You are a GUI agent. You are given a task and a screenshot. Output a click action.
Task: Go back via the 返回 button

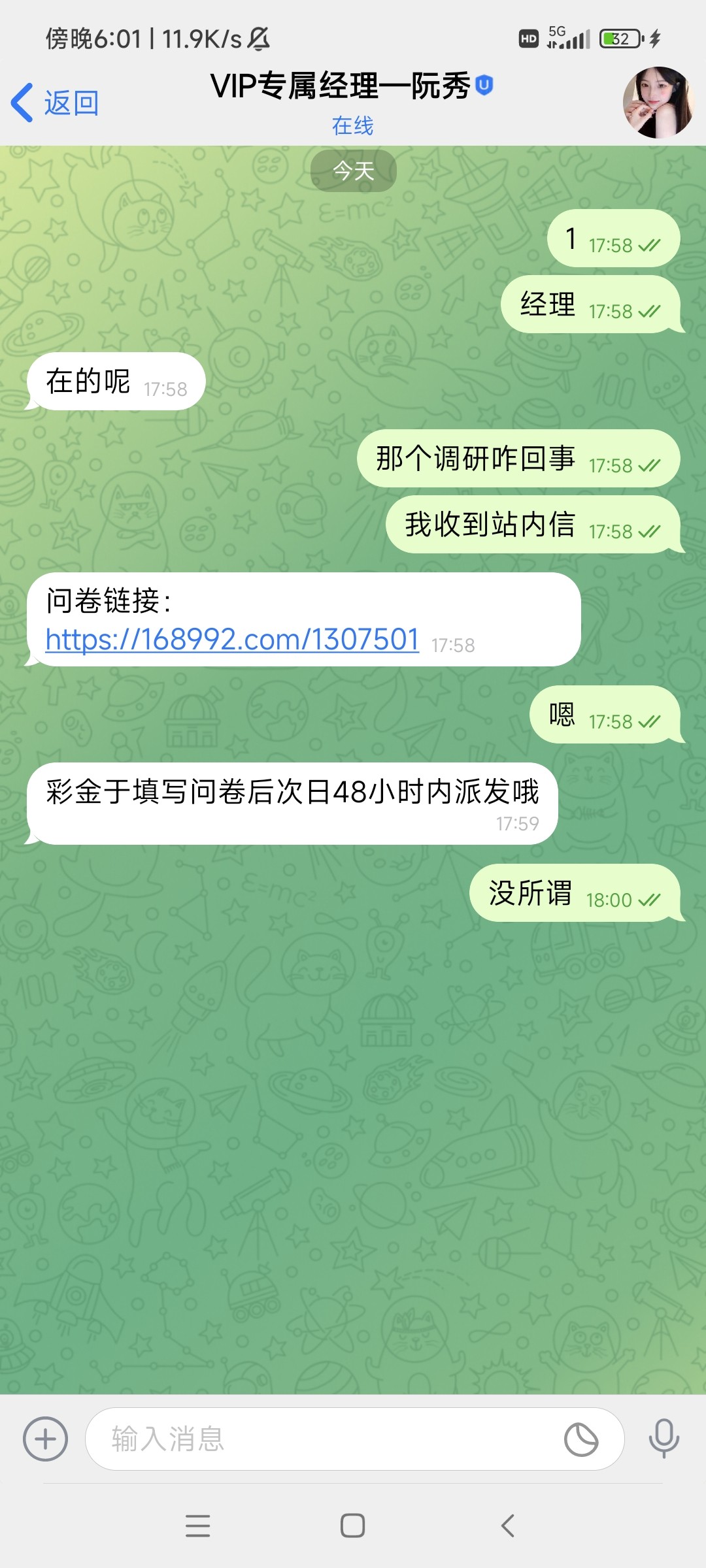pos(56,103)
